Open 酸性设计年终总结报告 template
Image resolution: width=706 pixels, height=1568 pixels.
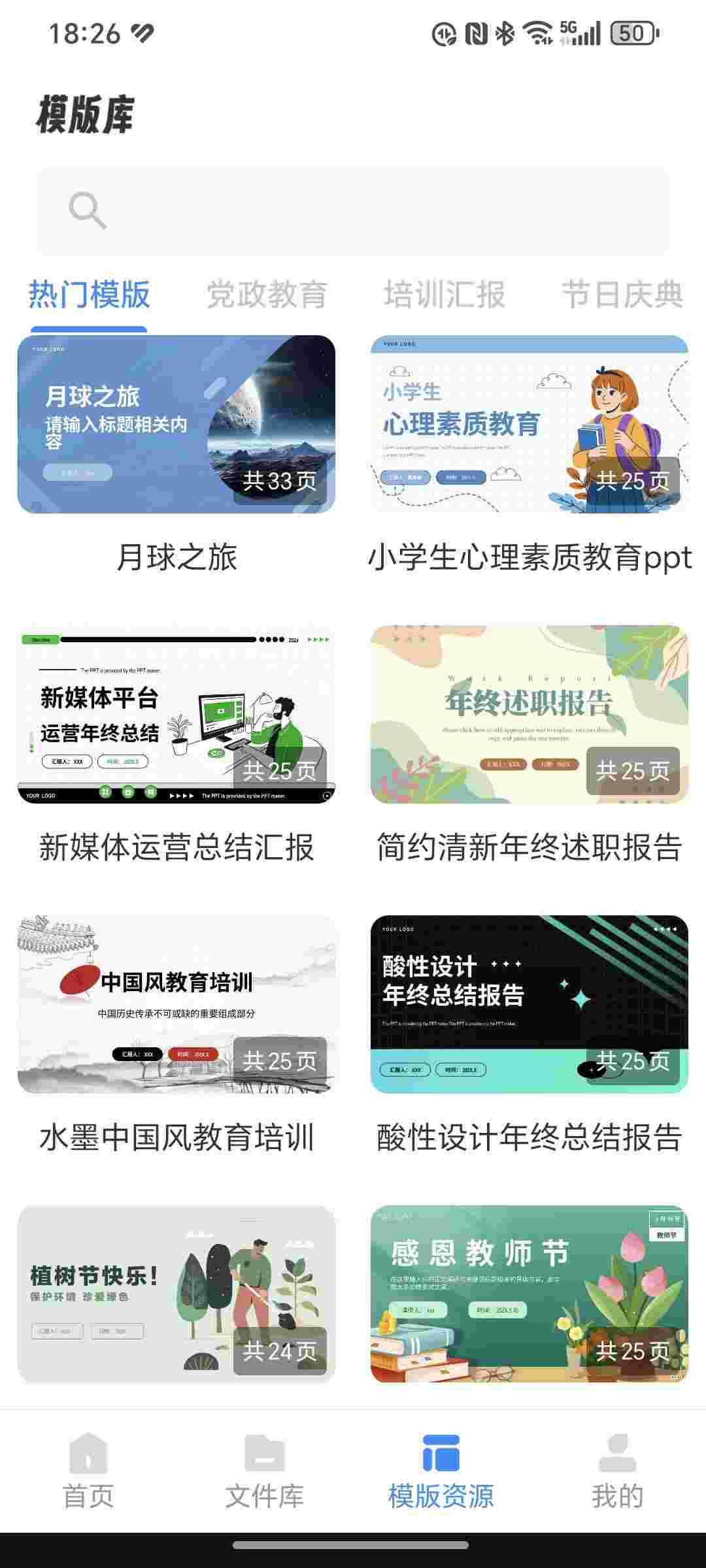point(529,1005)
